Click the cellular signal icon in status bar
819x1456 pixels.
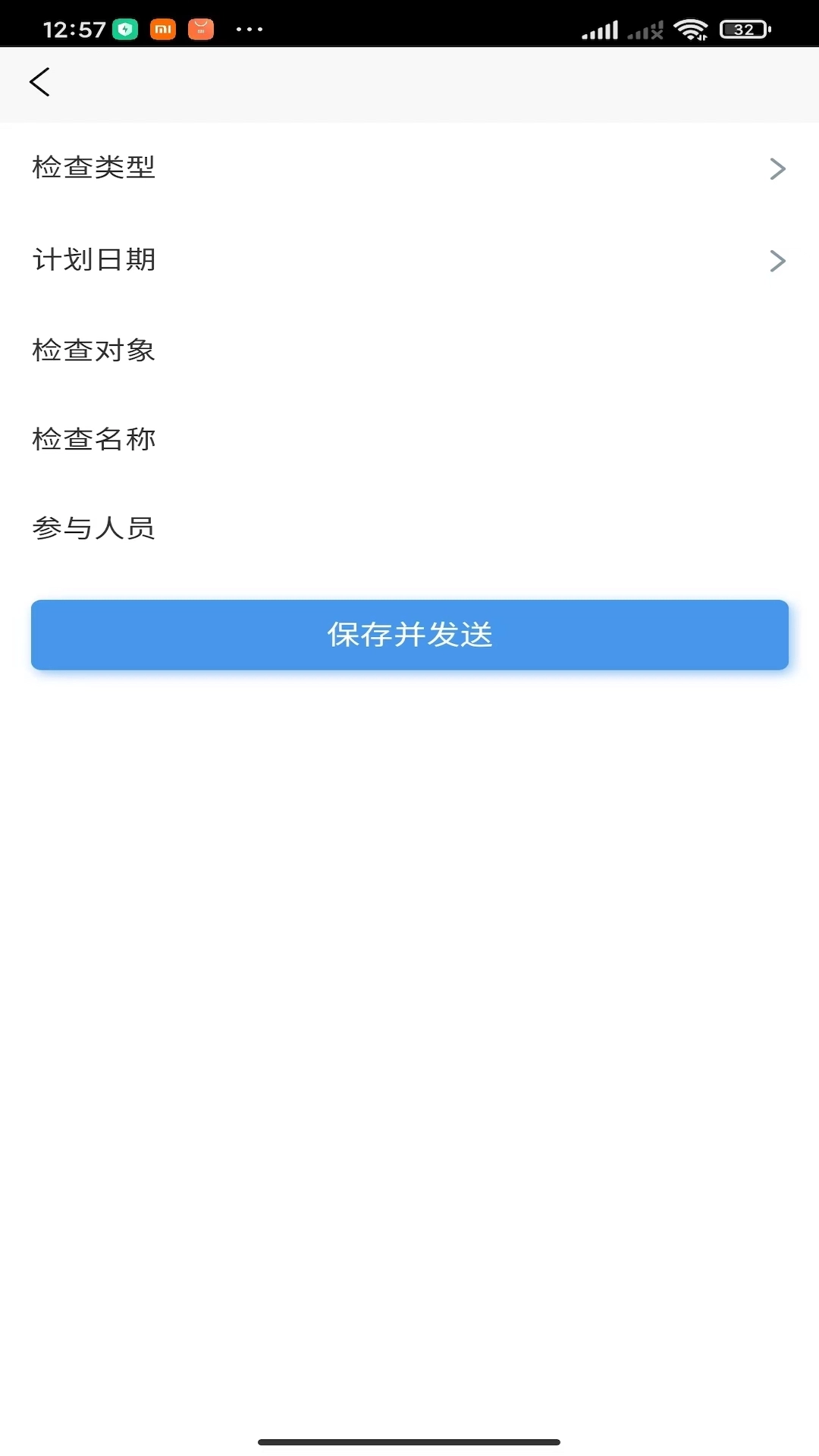click(x=601, y=29)
